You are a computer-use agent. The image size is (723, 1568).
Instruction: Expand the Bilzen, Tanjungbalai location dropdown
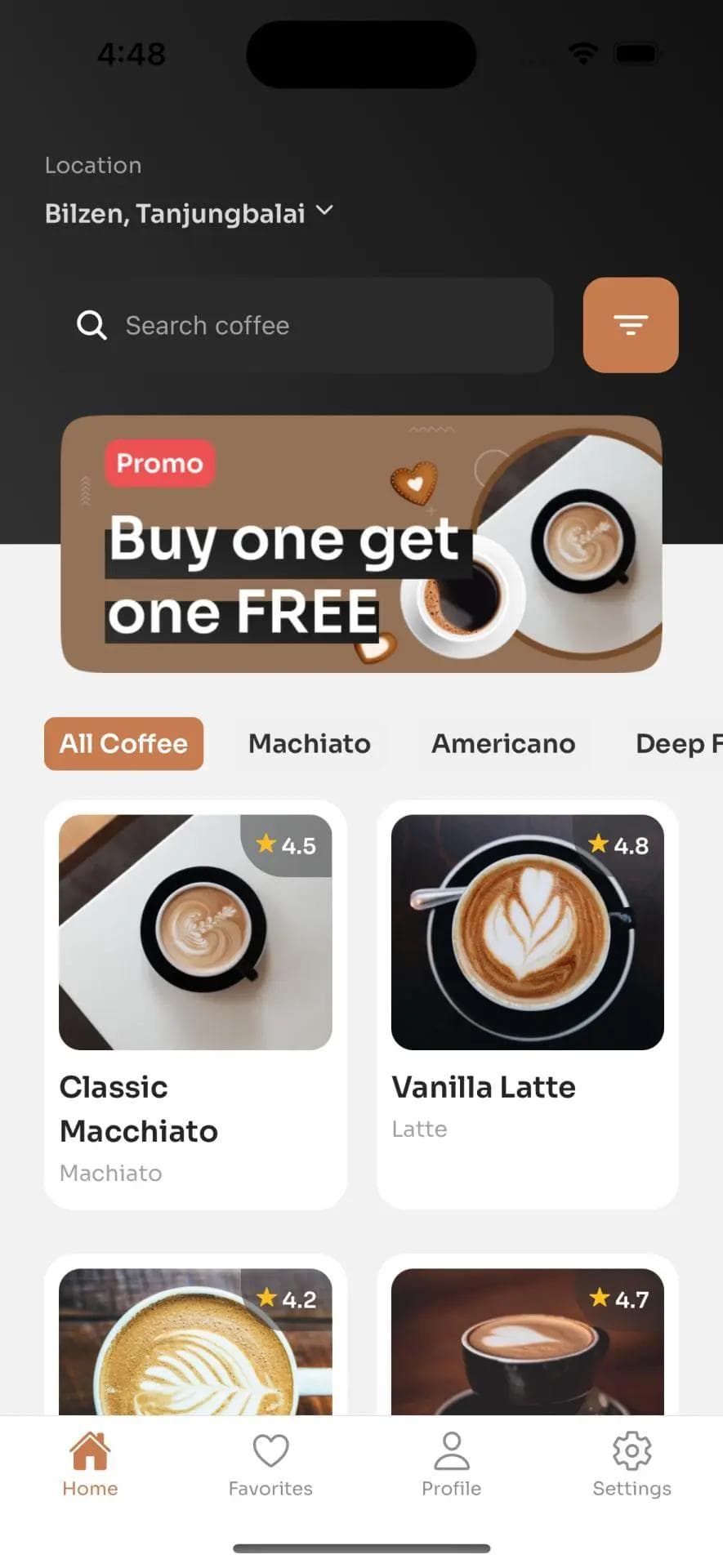(190, 213)
